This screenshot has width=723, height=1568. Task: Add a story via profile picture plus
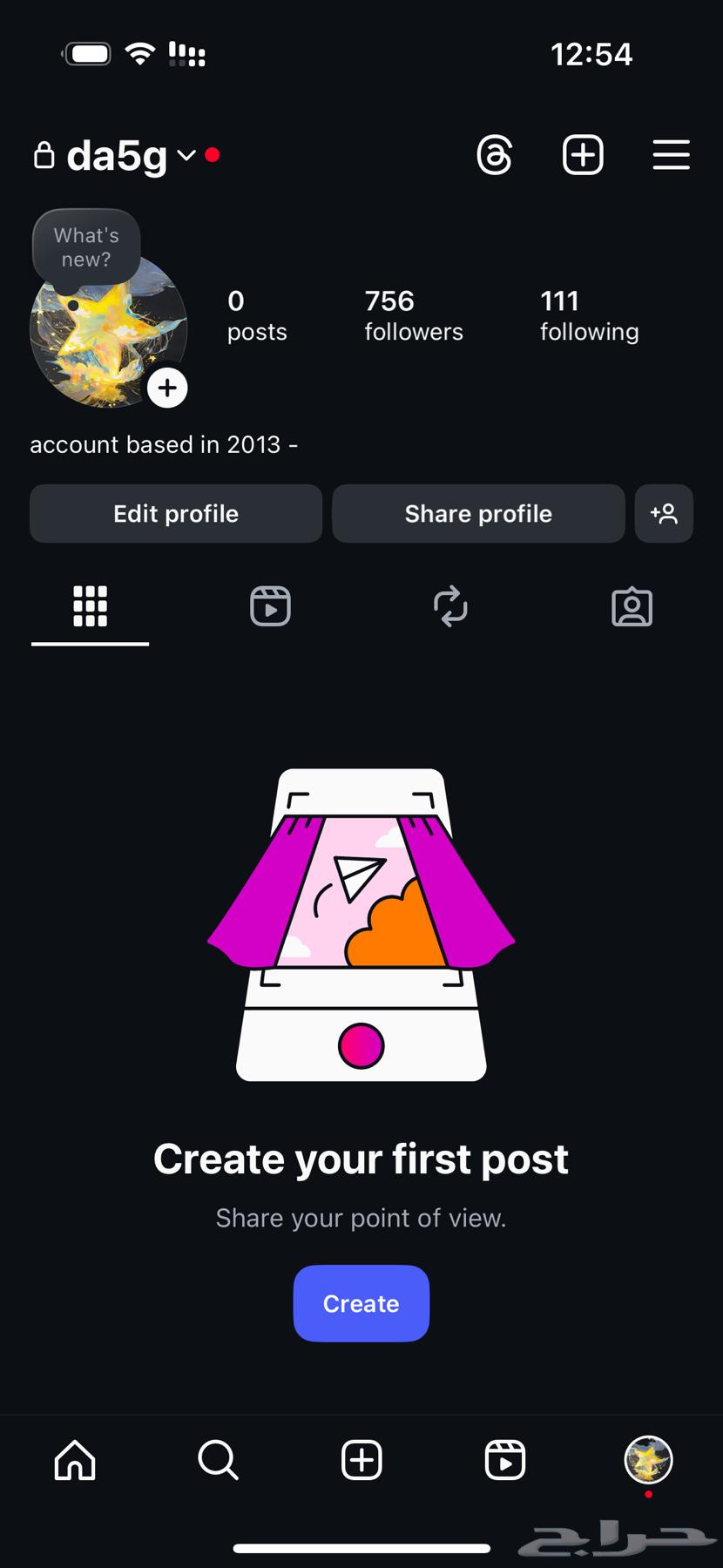(x=167, y=388)
